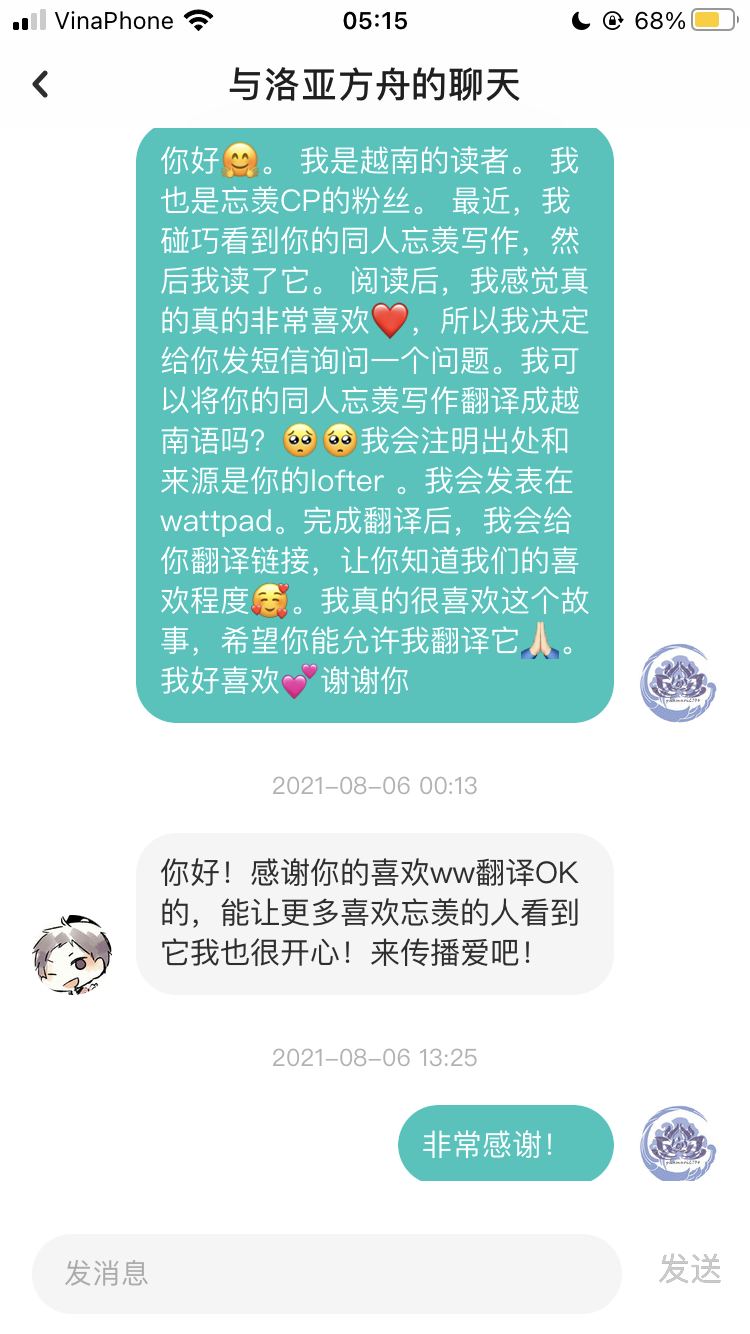750x1334 pixels.
Task: Open 洛亚方舟's avatar next to their reply
Action: (x=72, y=955)
